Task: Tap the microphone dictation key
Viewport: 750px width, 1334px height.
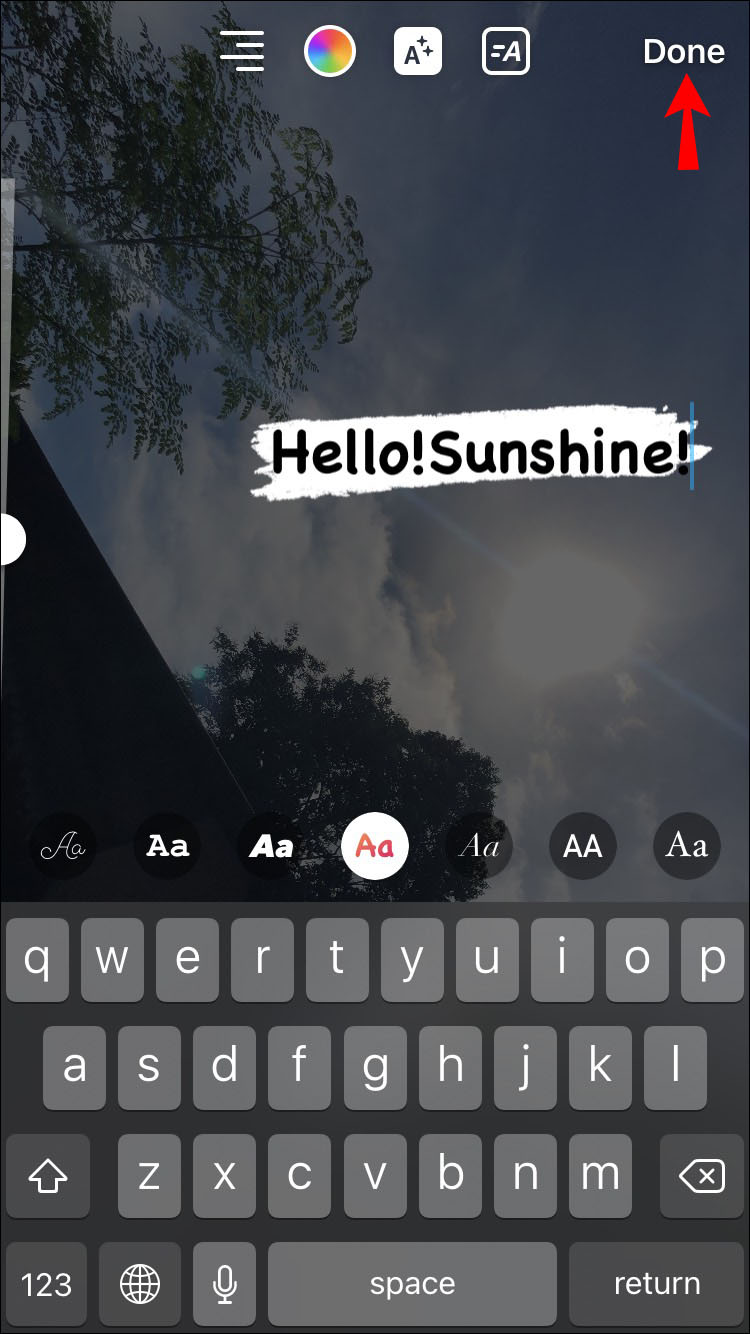Action: 226,1283
